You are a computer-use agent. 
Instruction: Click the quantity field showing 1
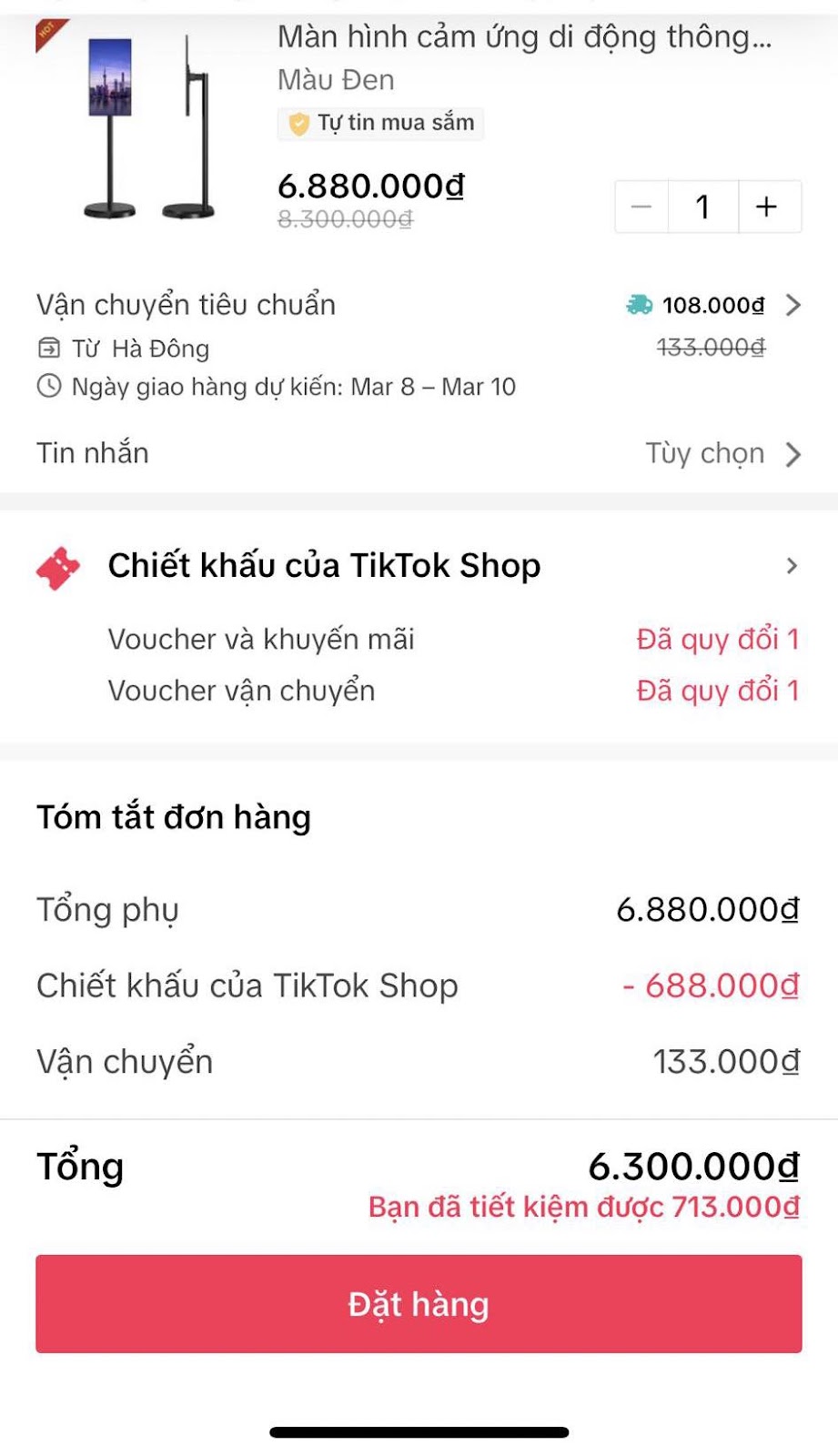(x=703, y=207)
